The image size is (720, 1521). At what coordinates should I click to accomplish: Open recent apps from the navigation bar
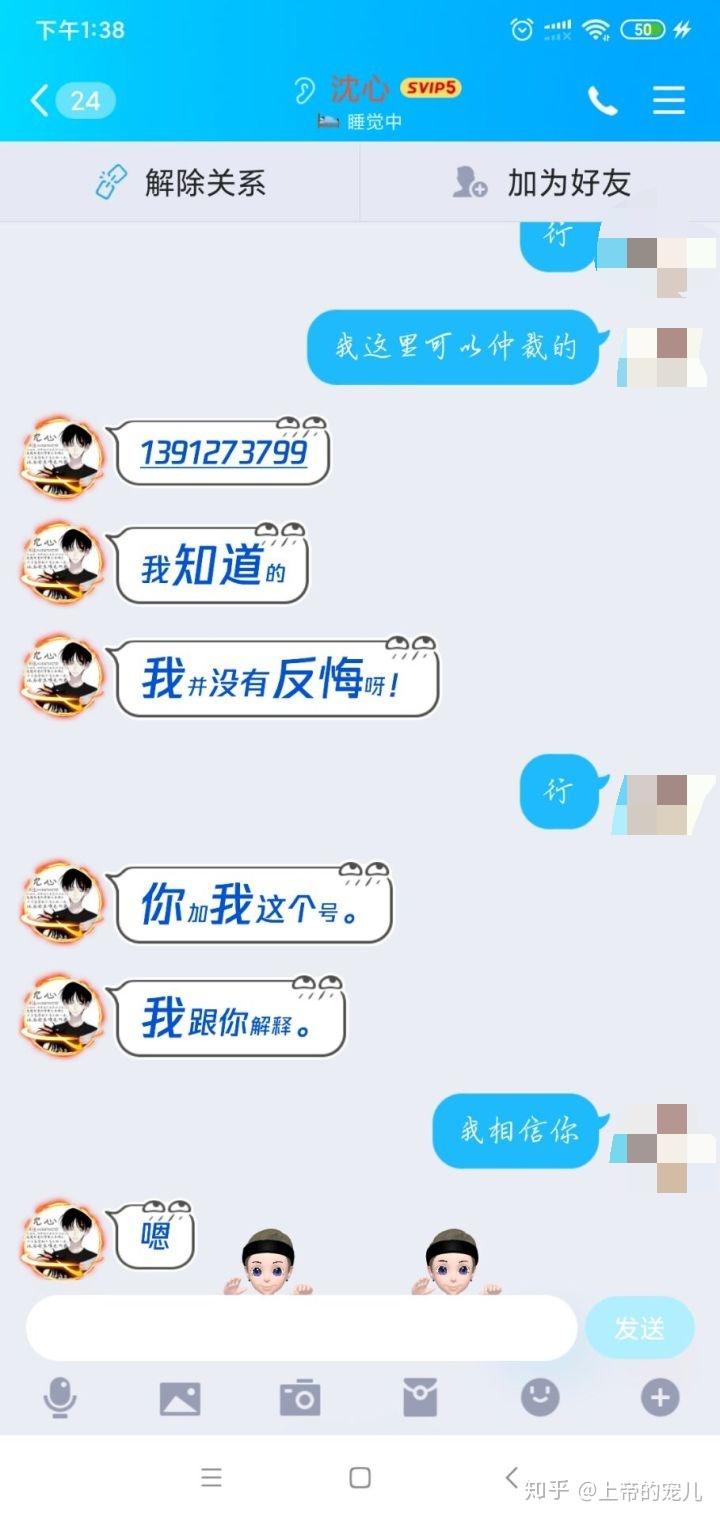tap(211, 1478)
